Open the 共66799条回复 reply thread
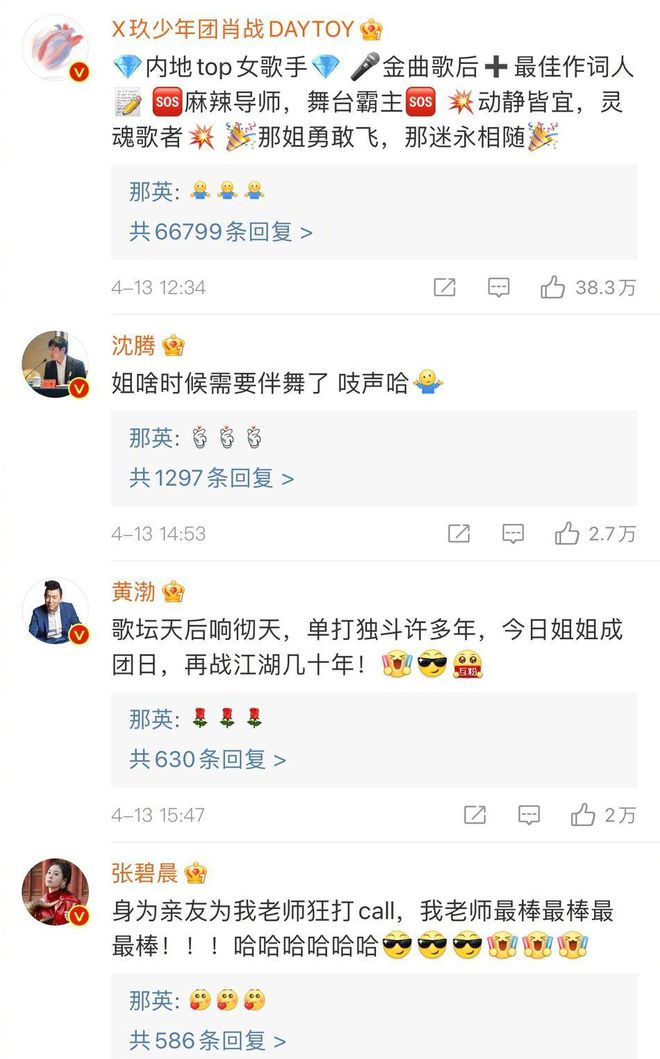 click(x=220, y=232)
